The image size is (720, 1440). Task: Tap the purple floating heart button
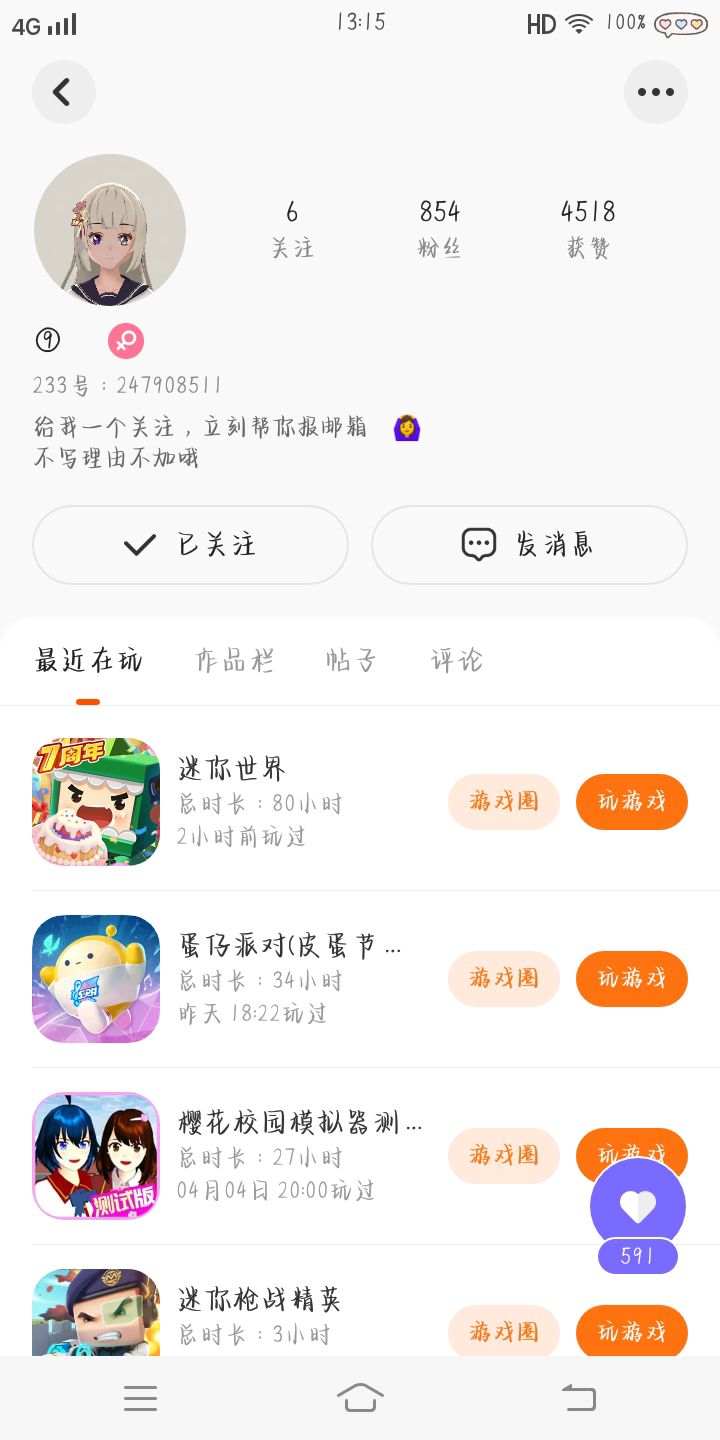pyautogui.click(x=637, y=1205)
